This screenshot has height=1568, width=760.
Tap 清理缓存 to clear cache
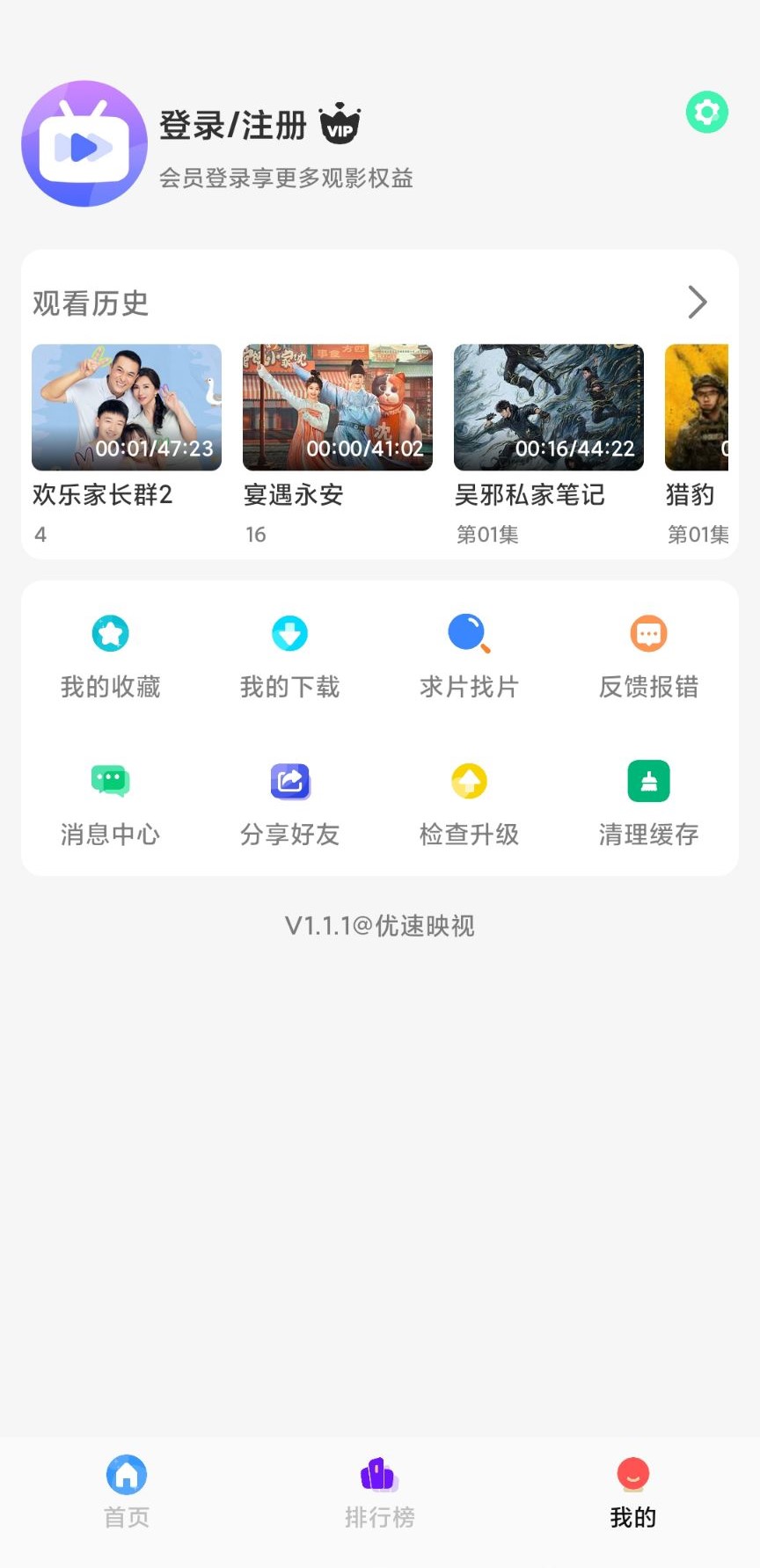click(649, 804)
